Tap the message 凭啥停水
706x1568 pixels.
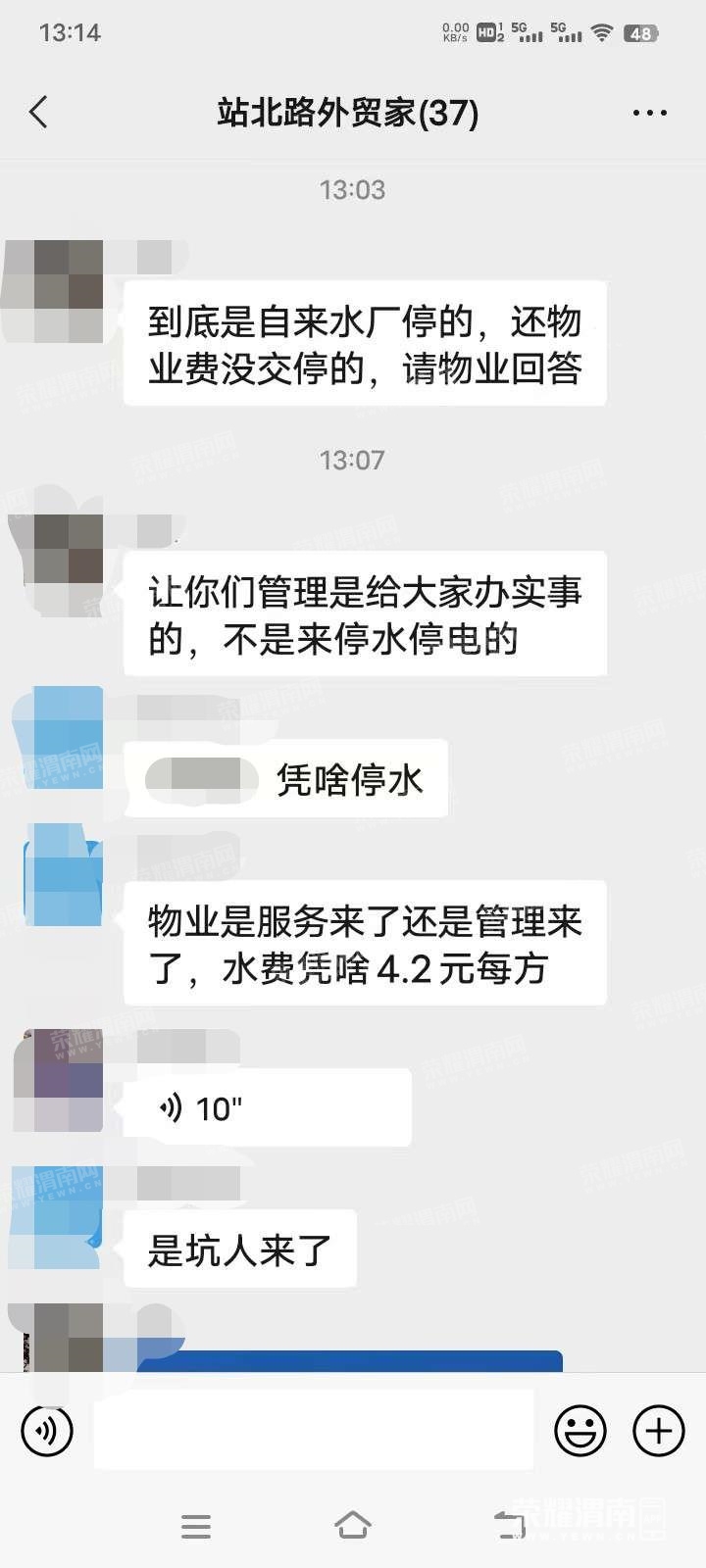click(x=284, y=778)
